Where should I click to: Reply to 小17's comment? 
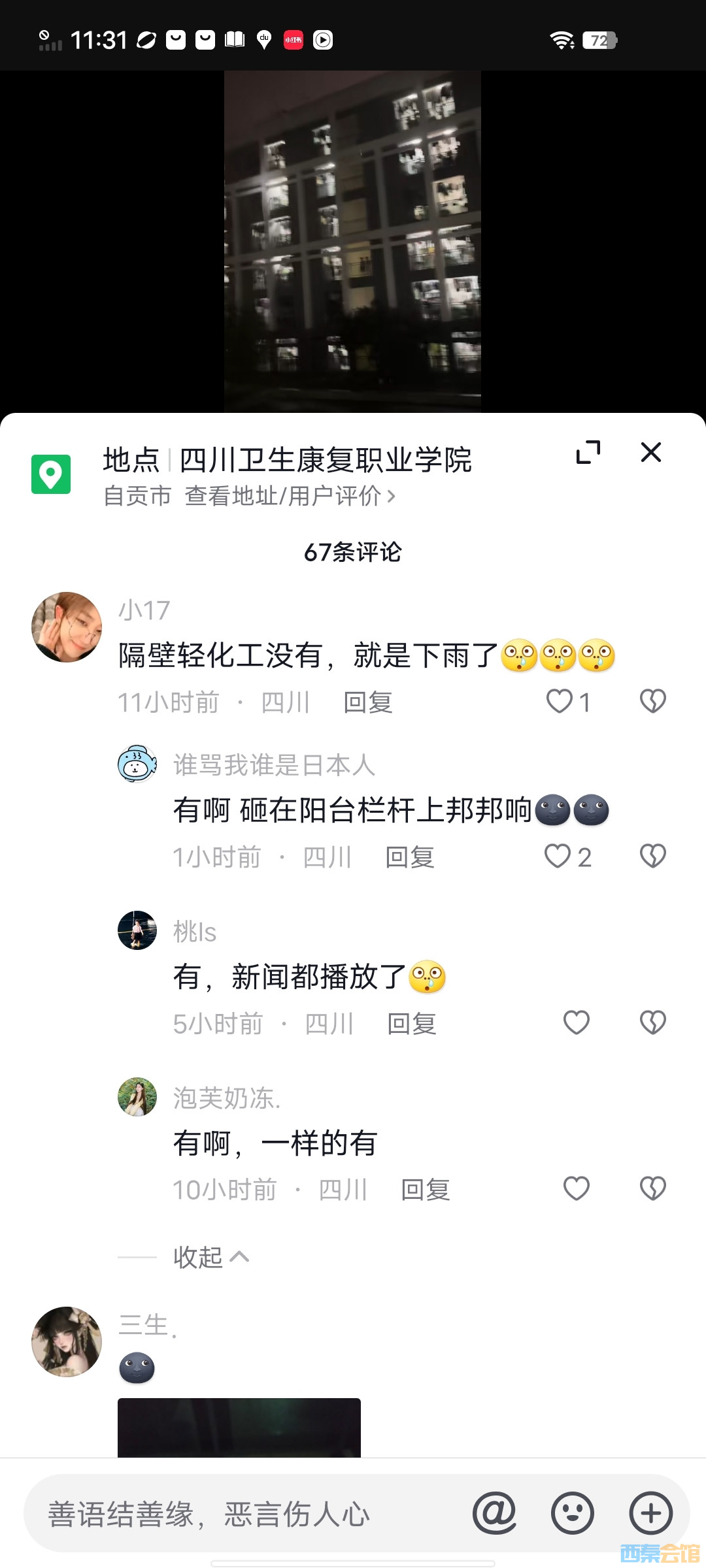click(x=368, y=703)
